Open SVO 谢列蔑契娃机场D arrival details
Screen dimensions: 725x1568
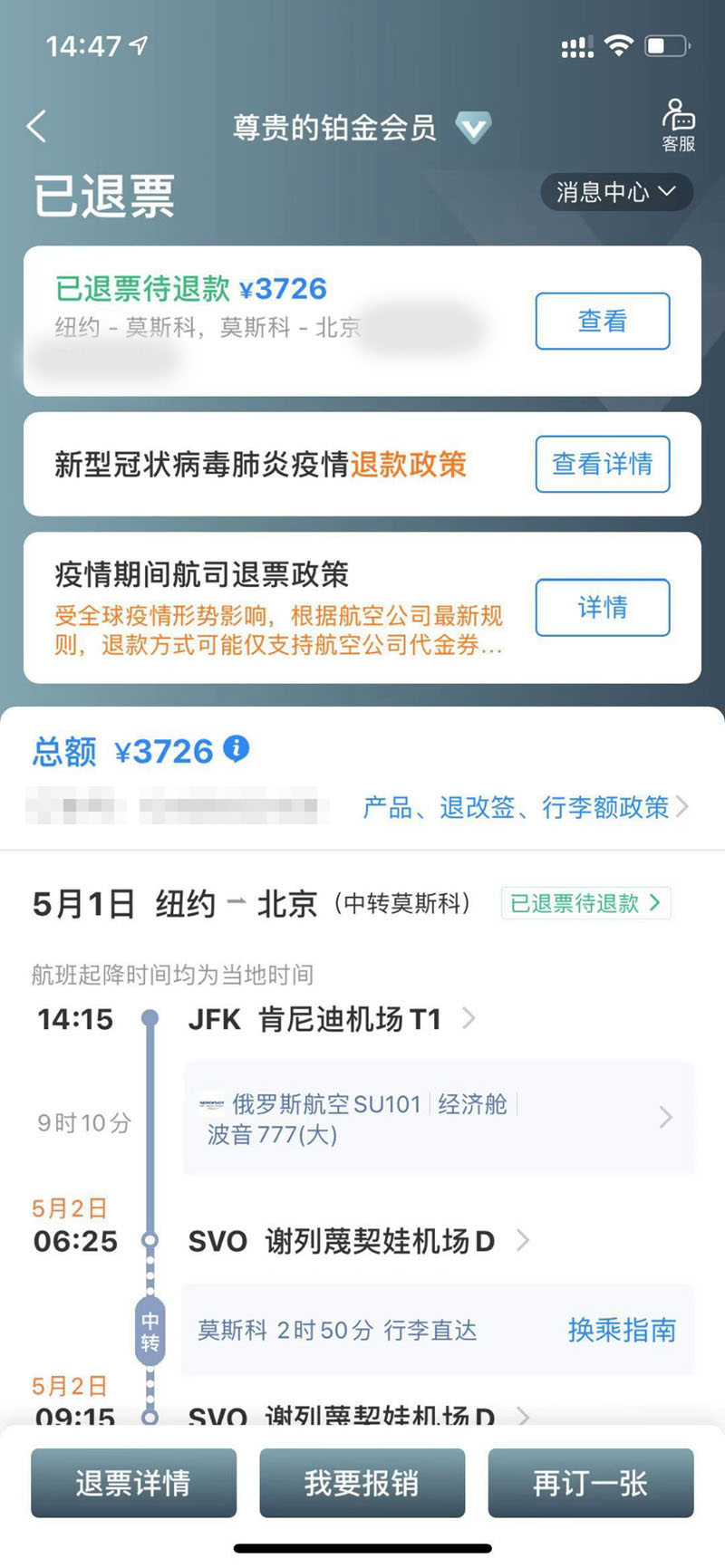[359, 1240]
